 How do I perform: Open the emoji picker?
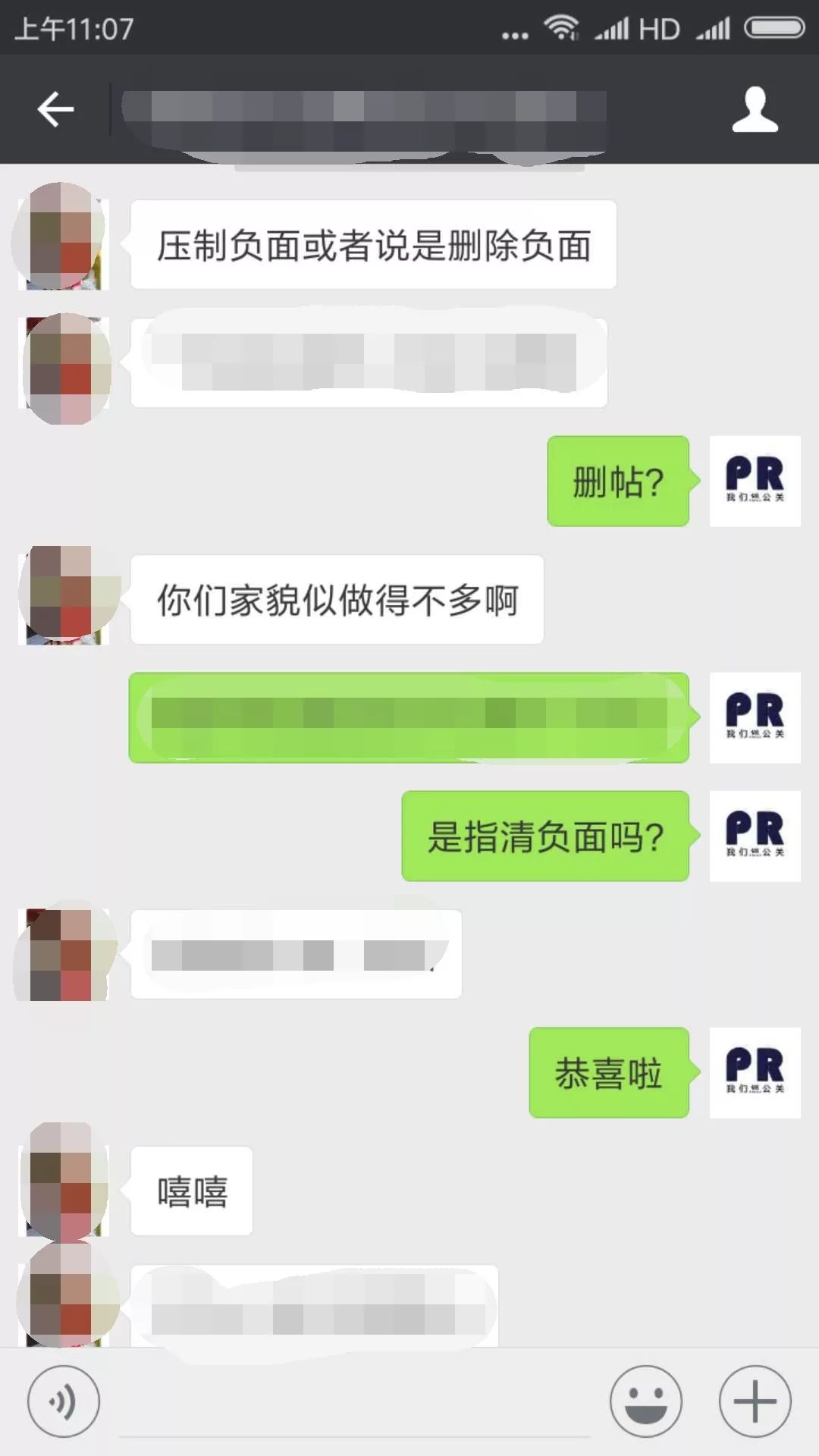646,1401
